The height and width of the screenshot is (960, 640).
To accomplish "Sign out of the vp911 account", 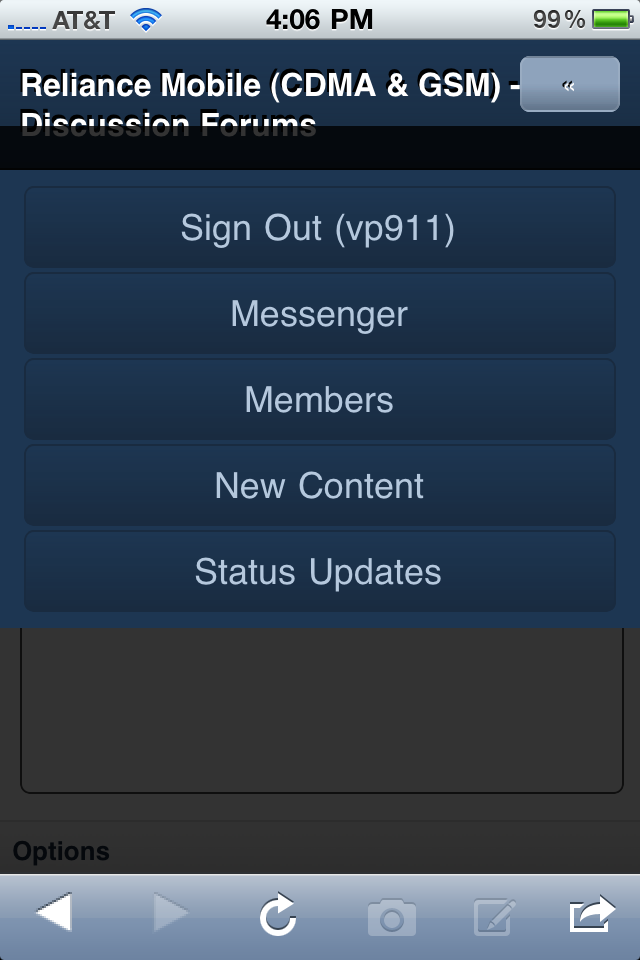I will coord(319,228).
